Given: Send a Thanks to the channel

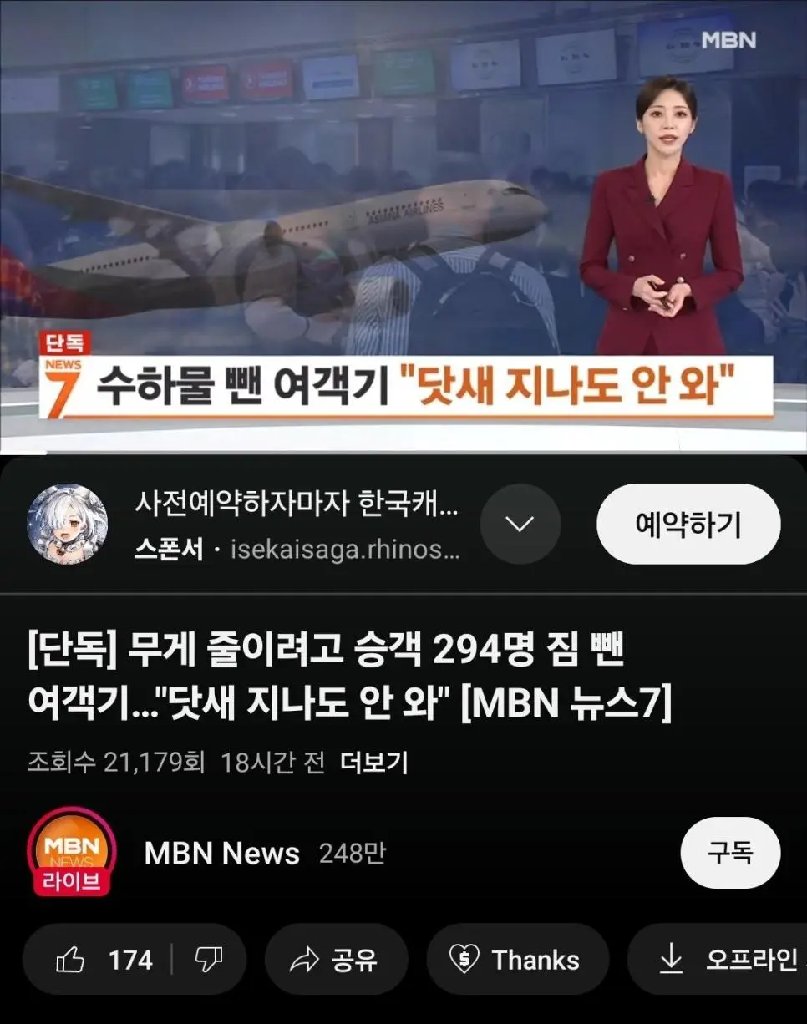Looking at the screenshot, I should tap(517, 960).
